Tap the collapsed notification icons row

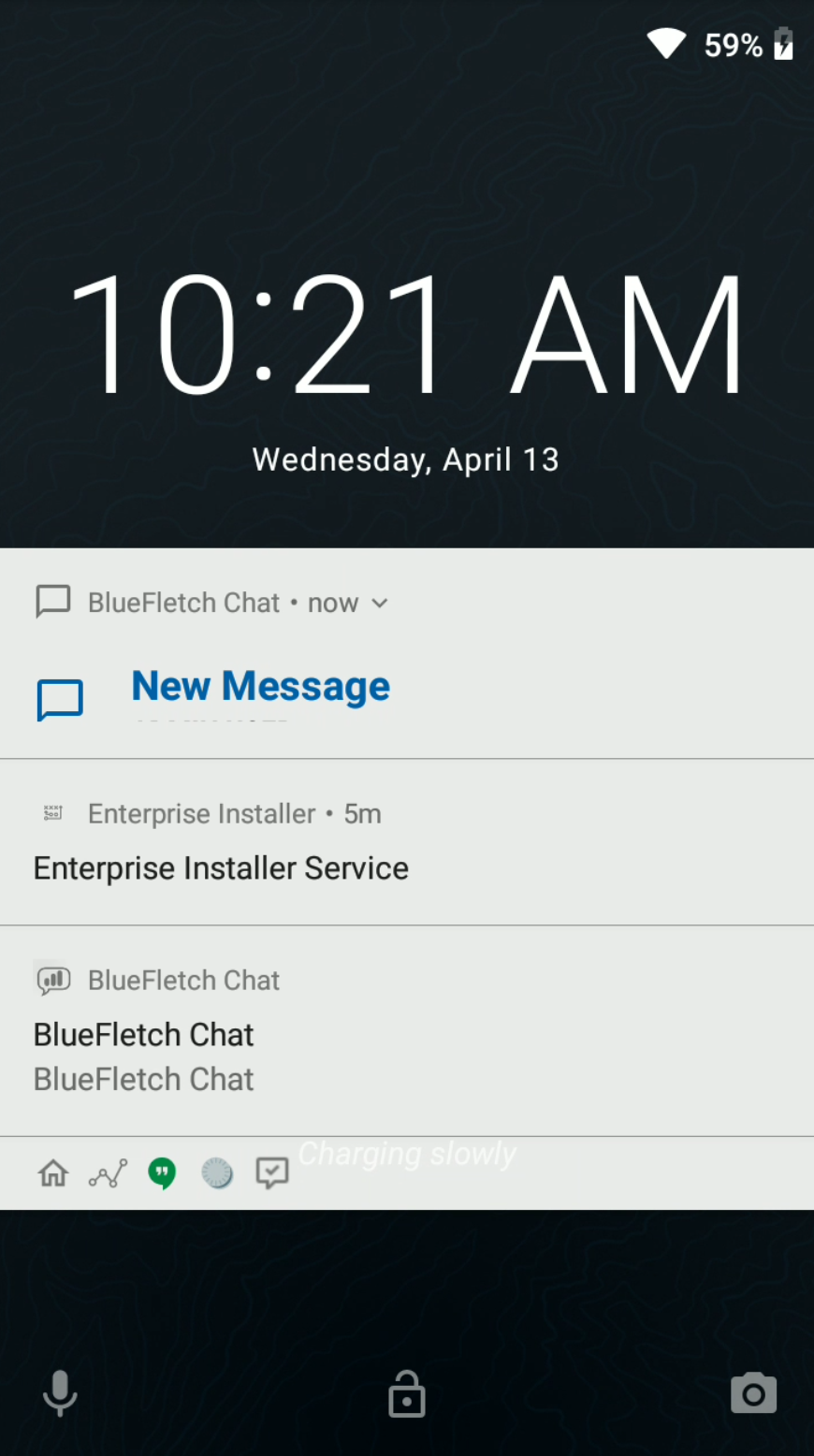pyautogui.click(x=407, y=1173)
